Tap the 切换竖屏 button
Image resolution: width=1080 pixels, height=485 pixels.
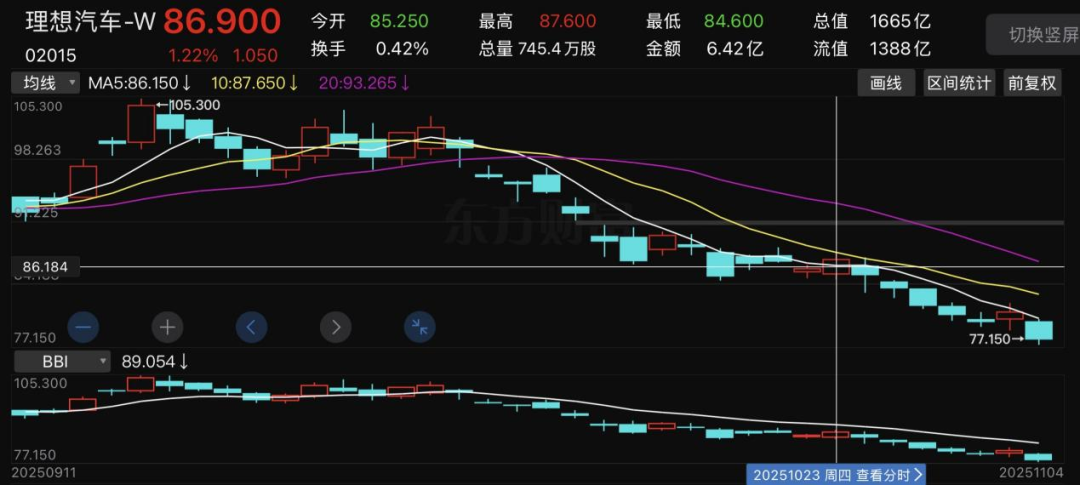[1040, 35]
